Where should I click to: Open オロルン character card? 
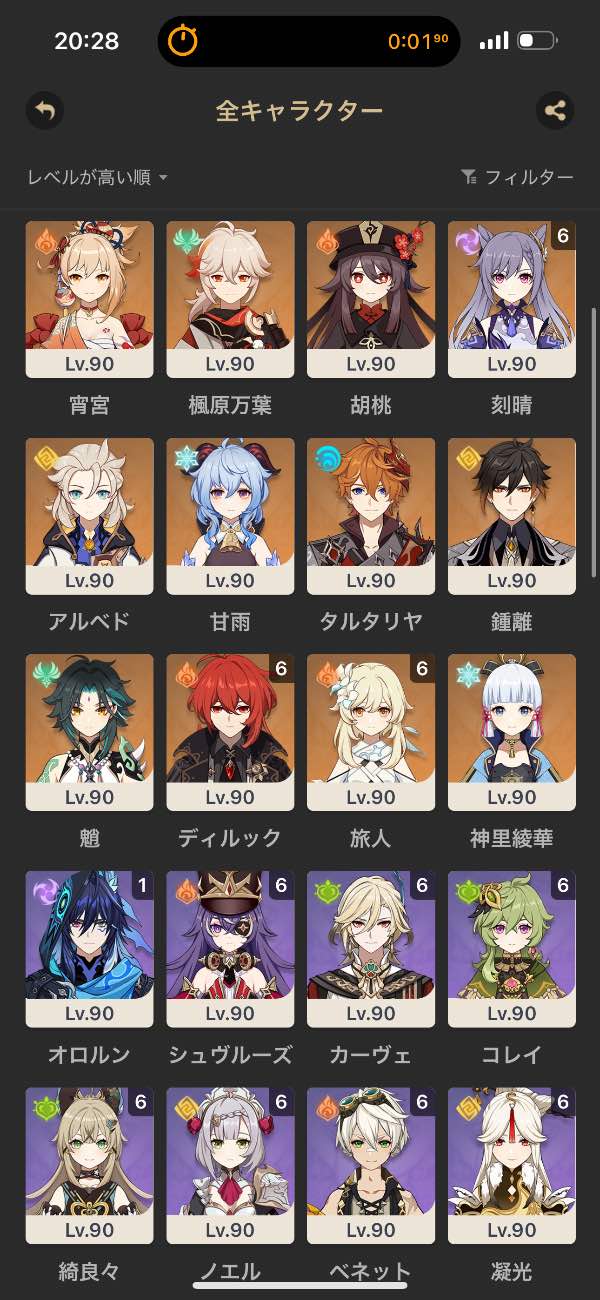click(x=90, y=949)
